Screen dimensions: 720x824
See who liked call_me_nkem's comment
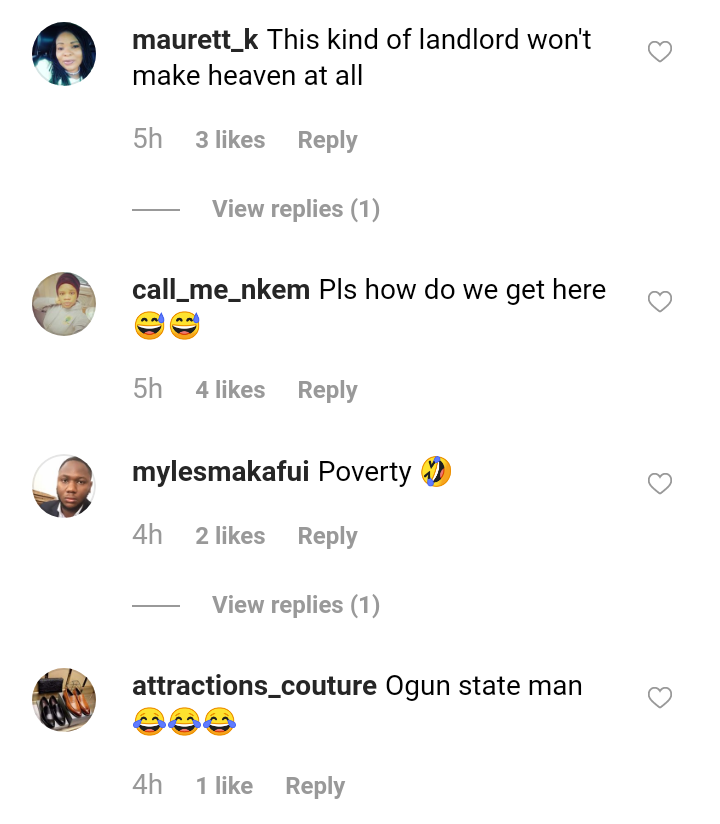230,391
